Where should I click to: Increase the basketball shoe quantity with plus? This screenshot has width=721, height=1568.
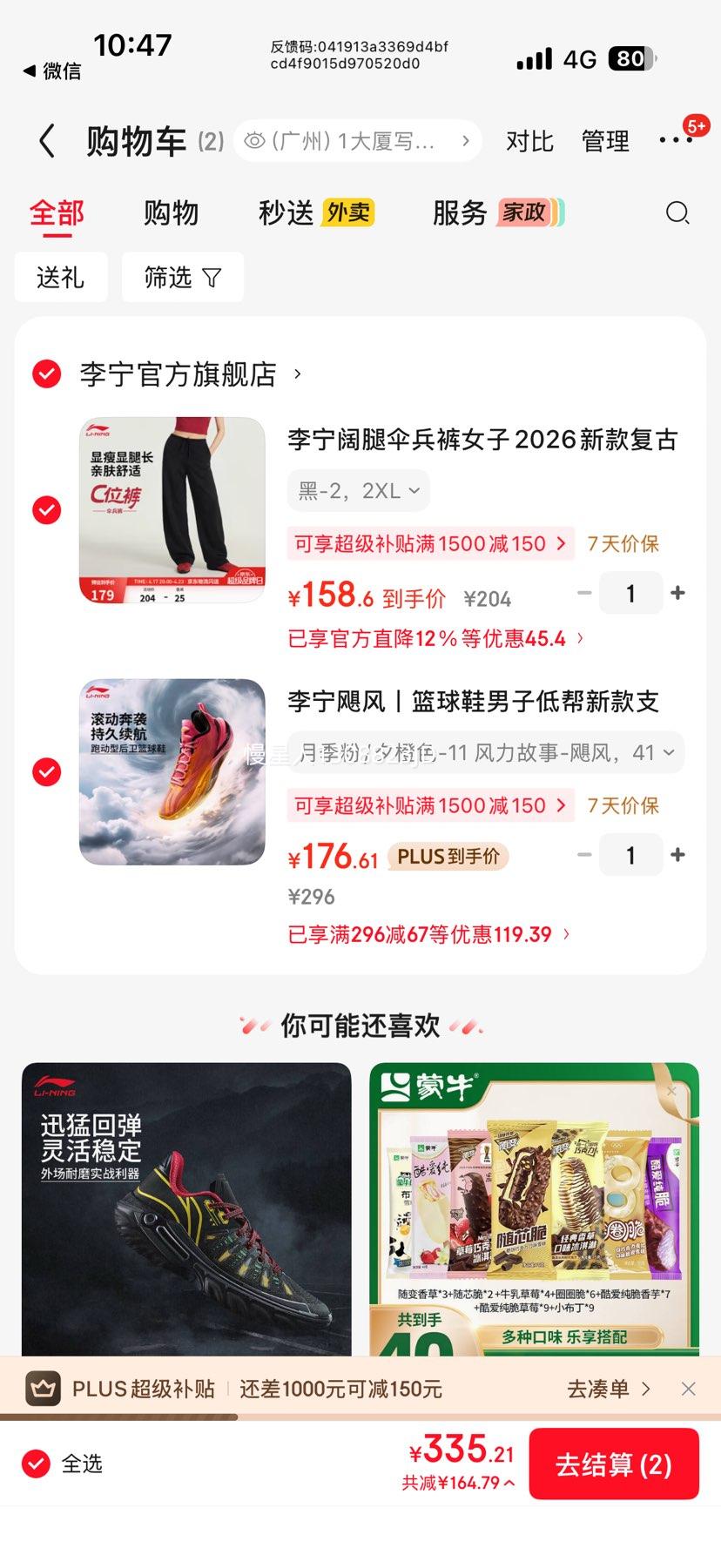678,855
